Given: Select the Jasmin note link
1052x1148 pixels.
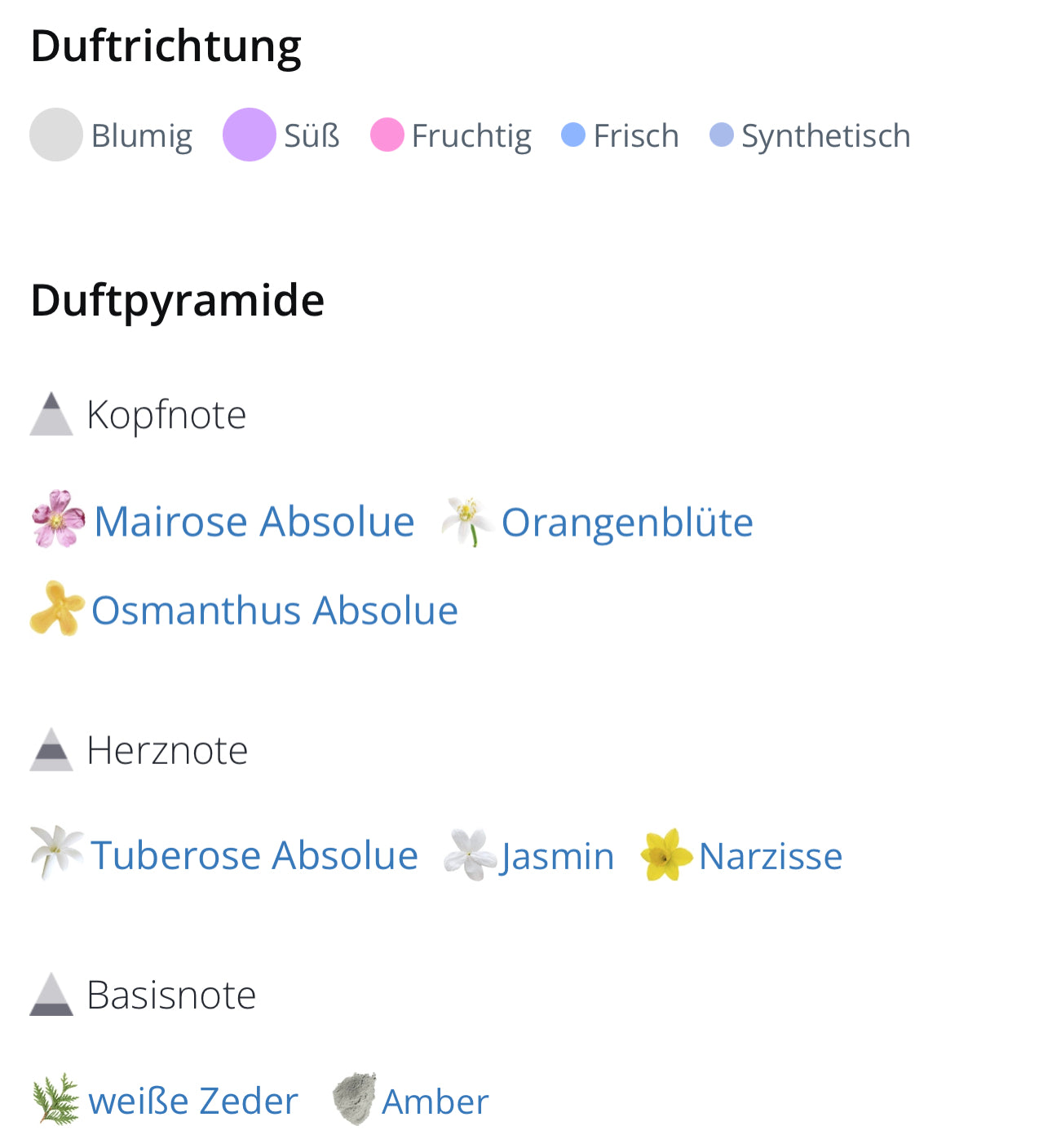Looking at the screenshot, I should click(x=557, y=856).
